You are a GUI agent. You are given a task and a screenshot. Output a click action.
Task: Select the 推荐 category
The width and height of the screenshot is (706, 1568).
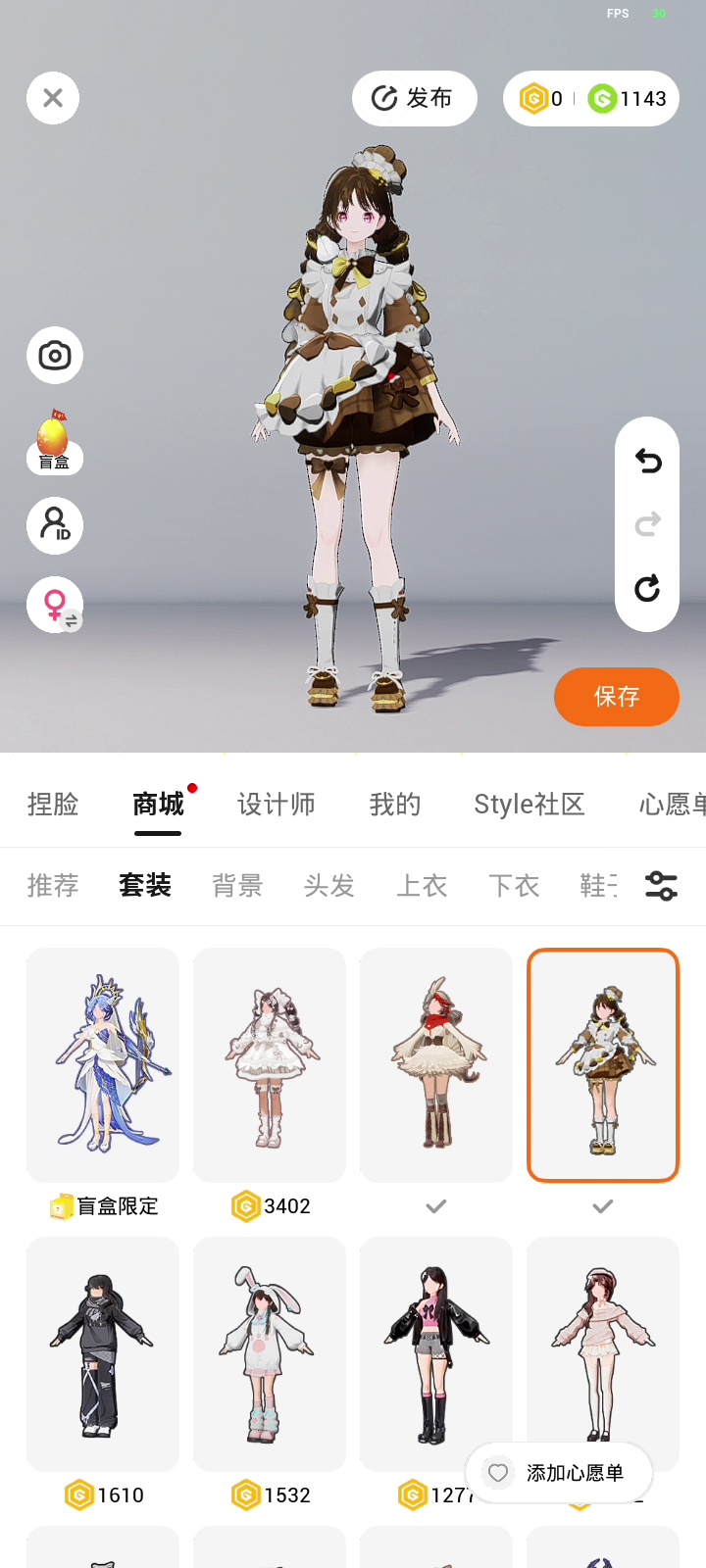[53, 886]
